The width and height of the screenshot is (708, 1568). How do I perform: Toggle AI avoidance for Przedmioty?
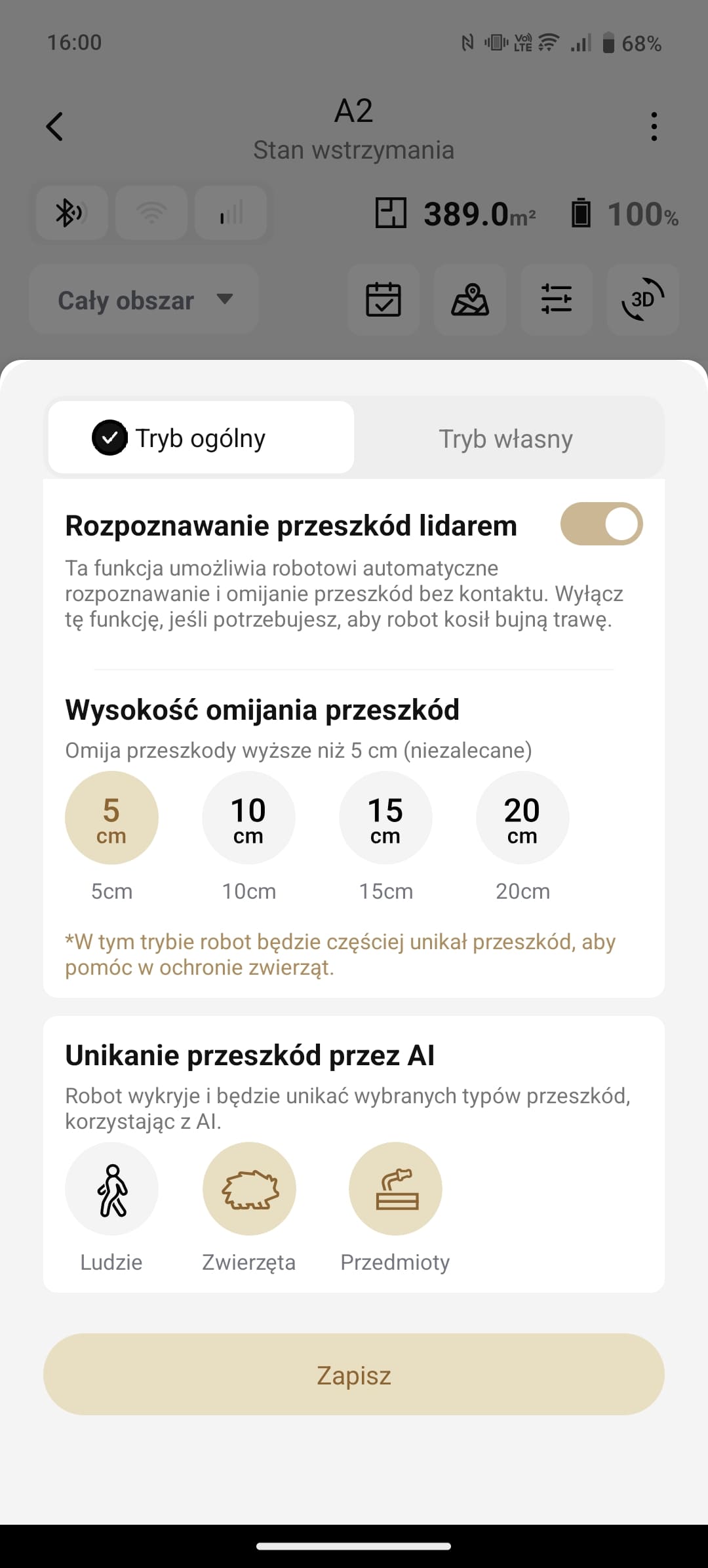pos(395,1188)
